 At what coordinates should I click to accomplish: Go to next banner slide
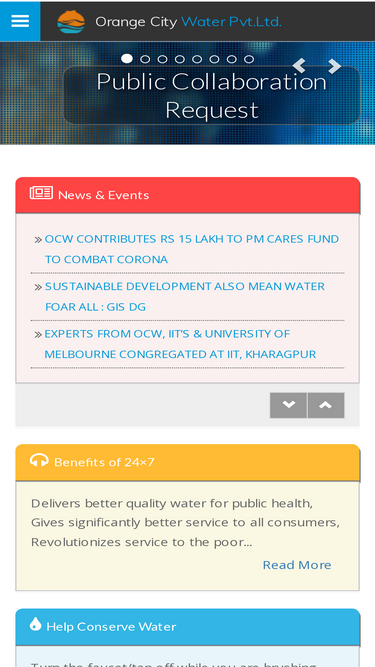click(335, 66)
